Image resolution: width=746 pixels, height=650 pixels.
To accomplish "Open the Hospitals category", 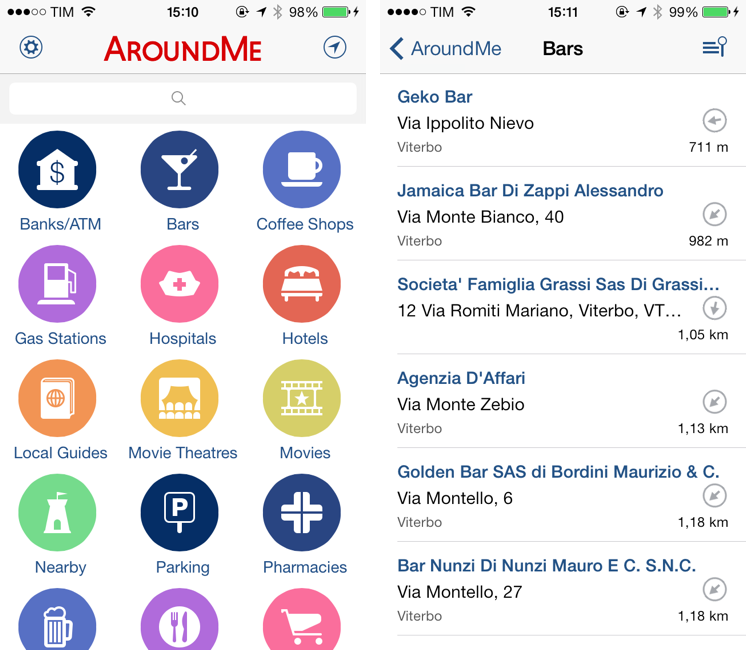I will pyautogui.click(x=180, y=285).
